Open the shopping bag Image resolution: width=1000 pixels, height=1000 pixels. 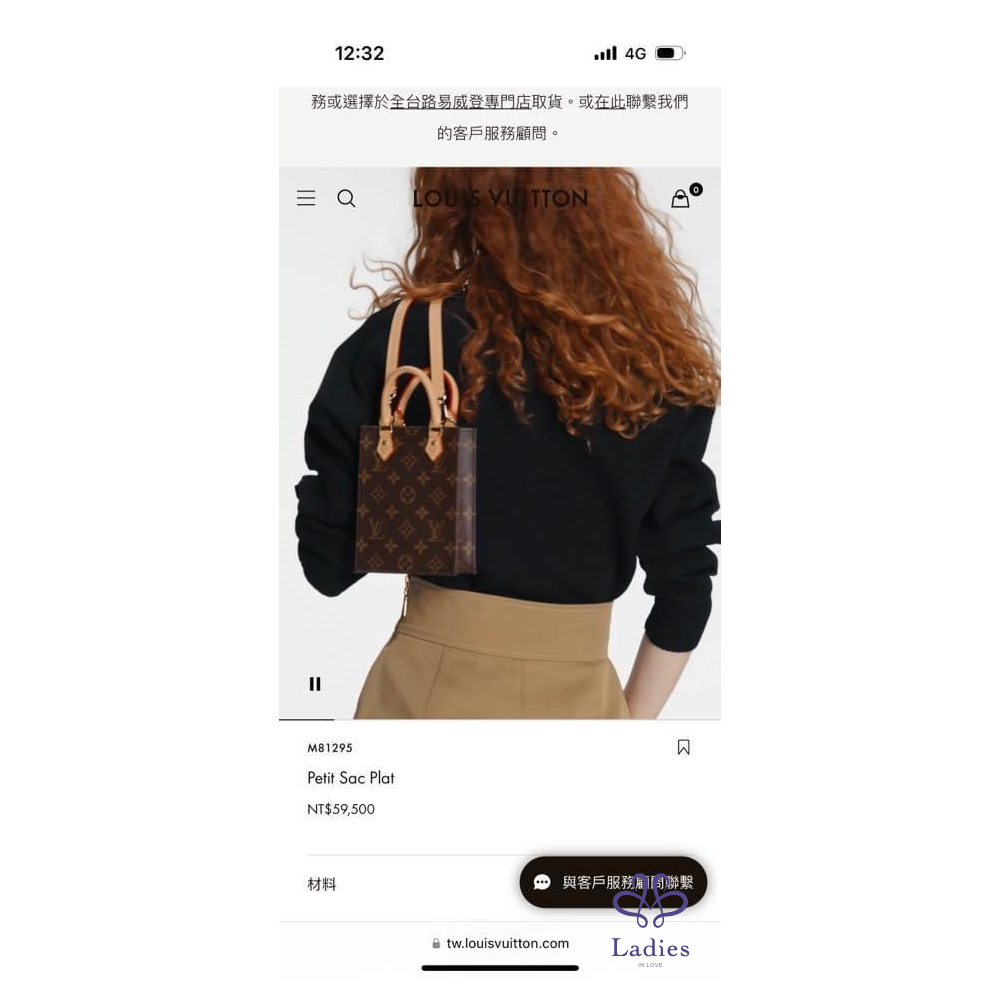pos(681,198)
